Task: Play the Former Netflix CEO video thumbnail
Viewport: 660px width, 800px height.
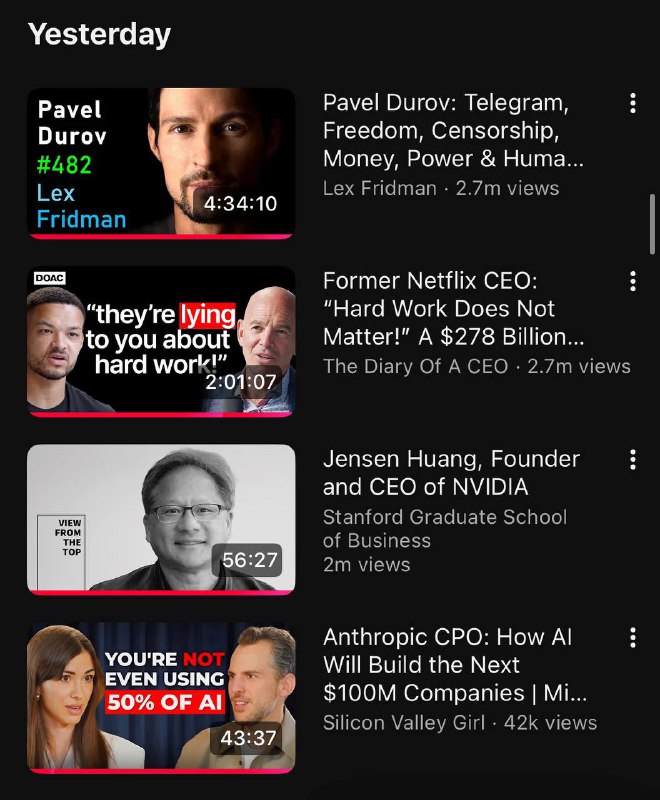Action: tap(161, 341)
